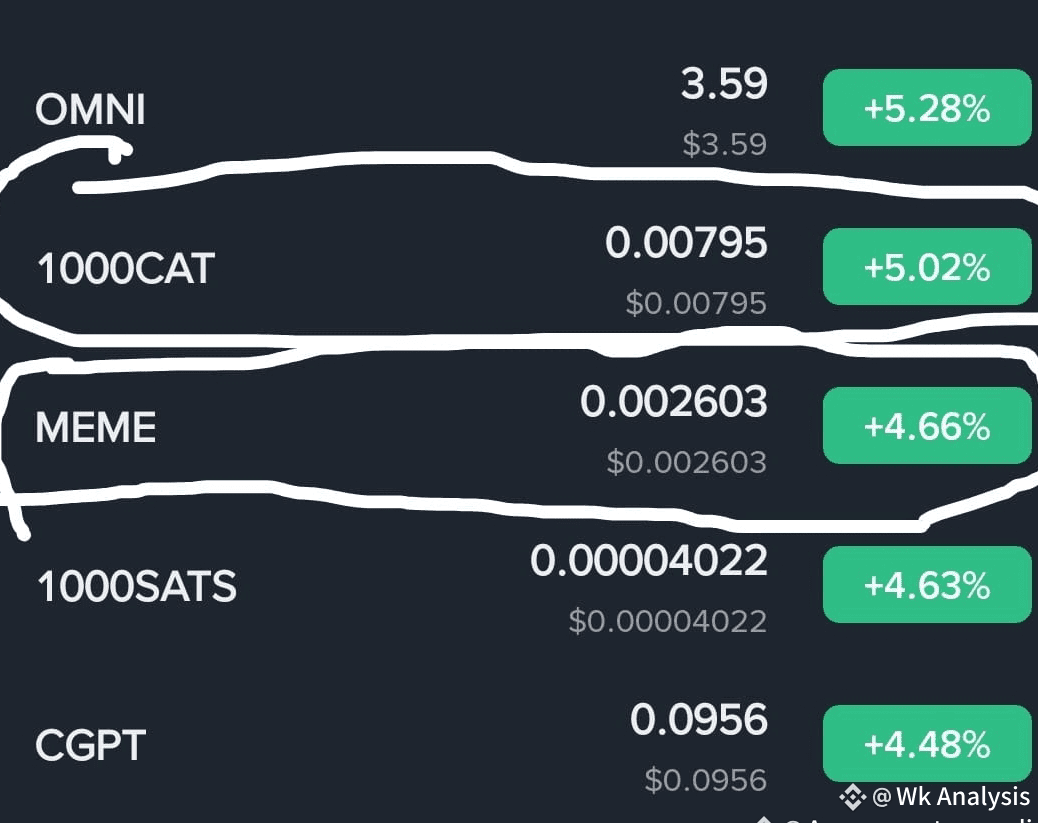This screenshot has width=1038, height=823.
Task: View the 1000SATS market row
Action: [x=136, y=586]
